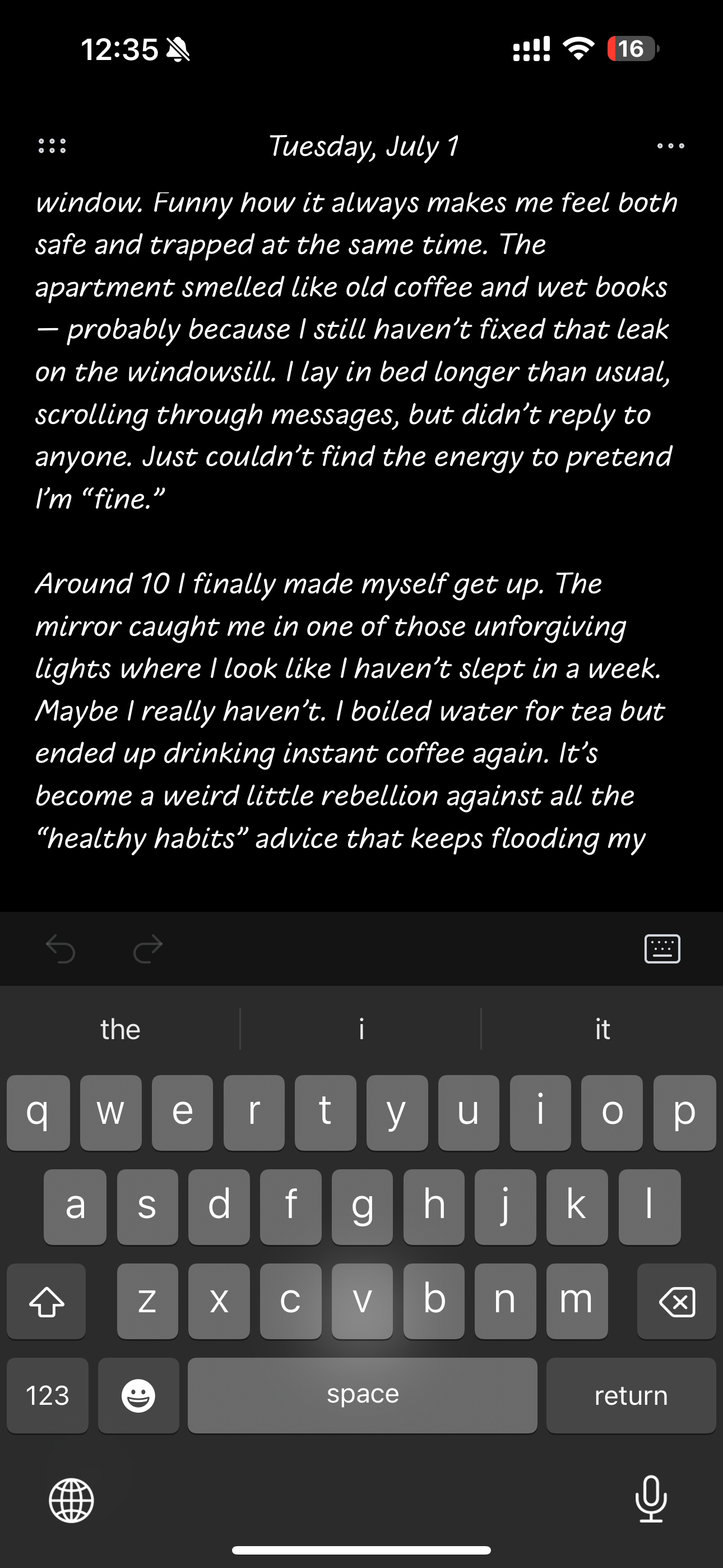The width and height of the screenshot is (723, 1568).
Task: Tap the backspace key
Action: click(676, 1302)
